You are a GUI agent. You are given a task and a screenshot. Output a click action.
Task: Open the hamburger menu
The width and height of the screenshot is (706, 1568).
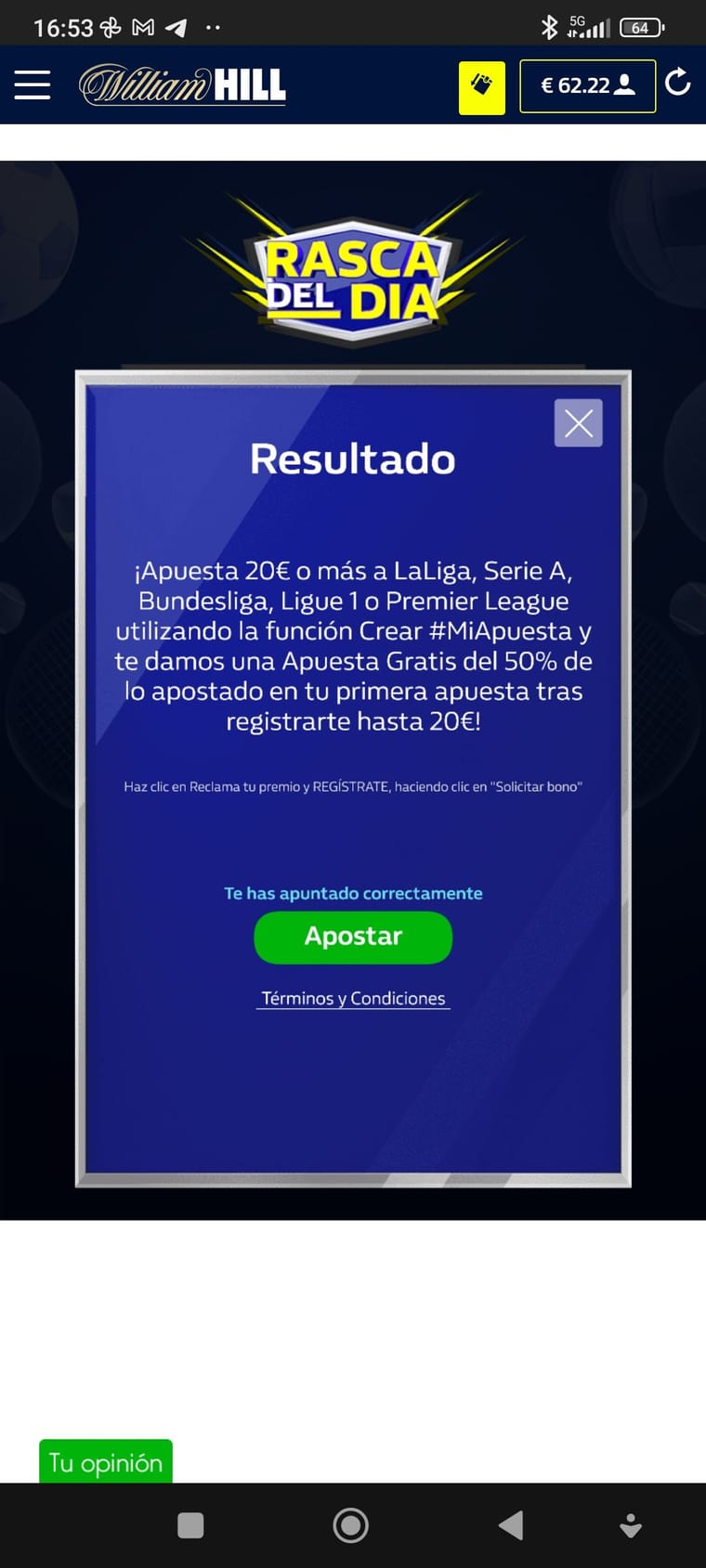click(x=33, y=84)
